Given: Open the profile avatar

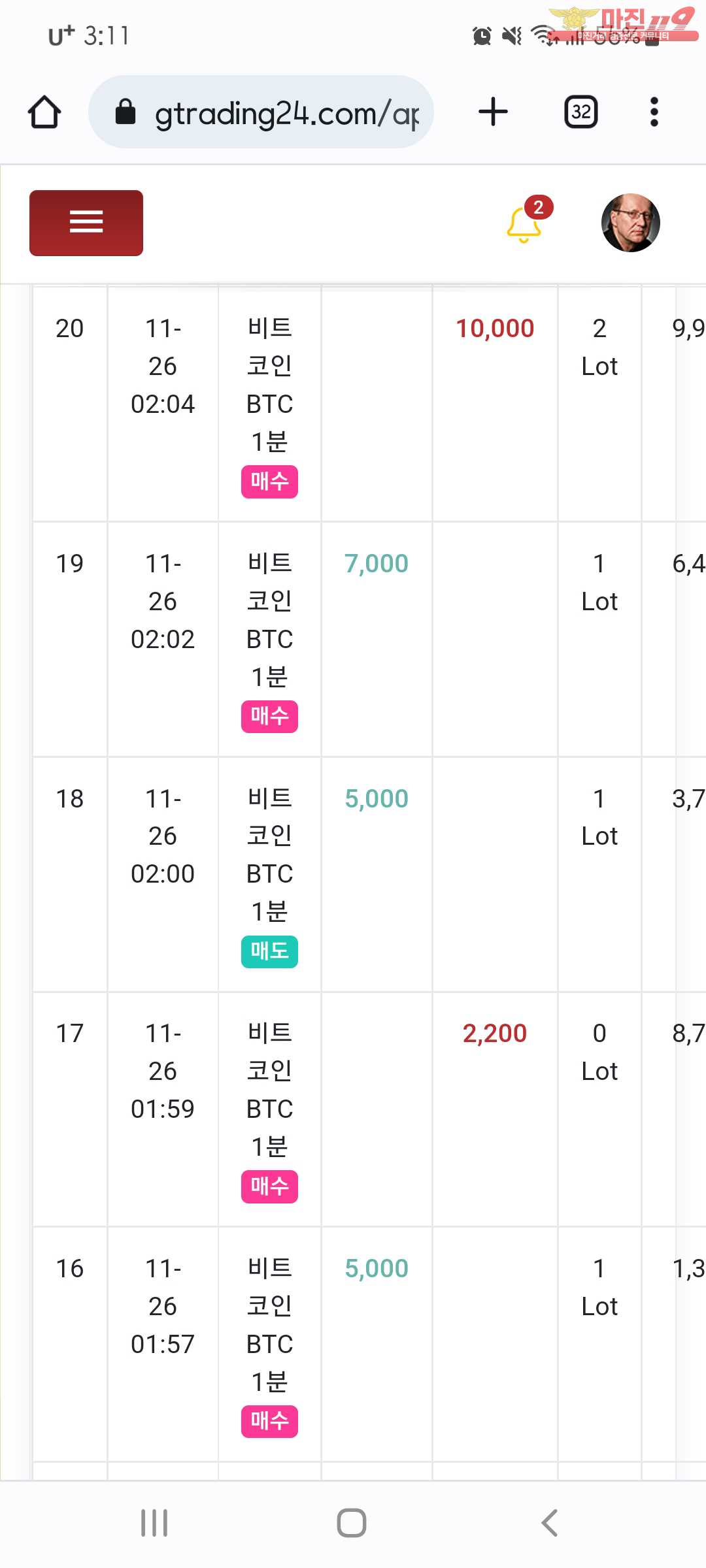Looking at the screenshot, I should [x=631, y=223].
